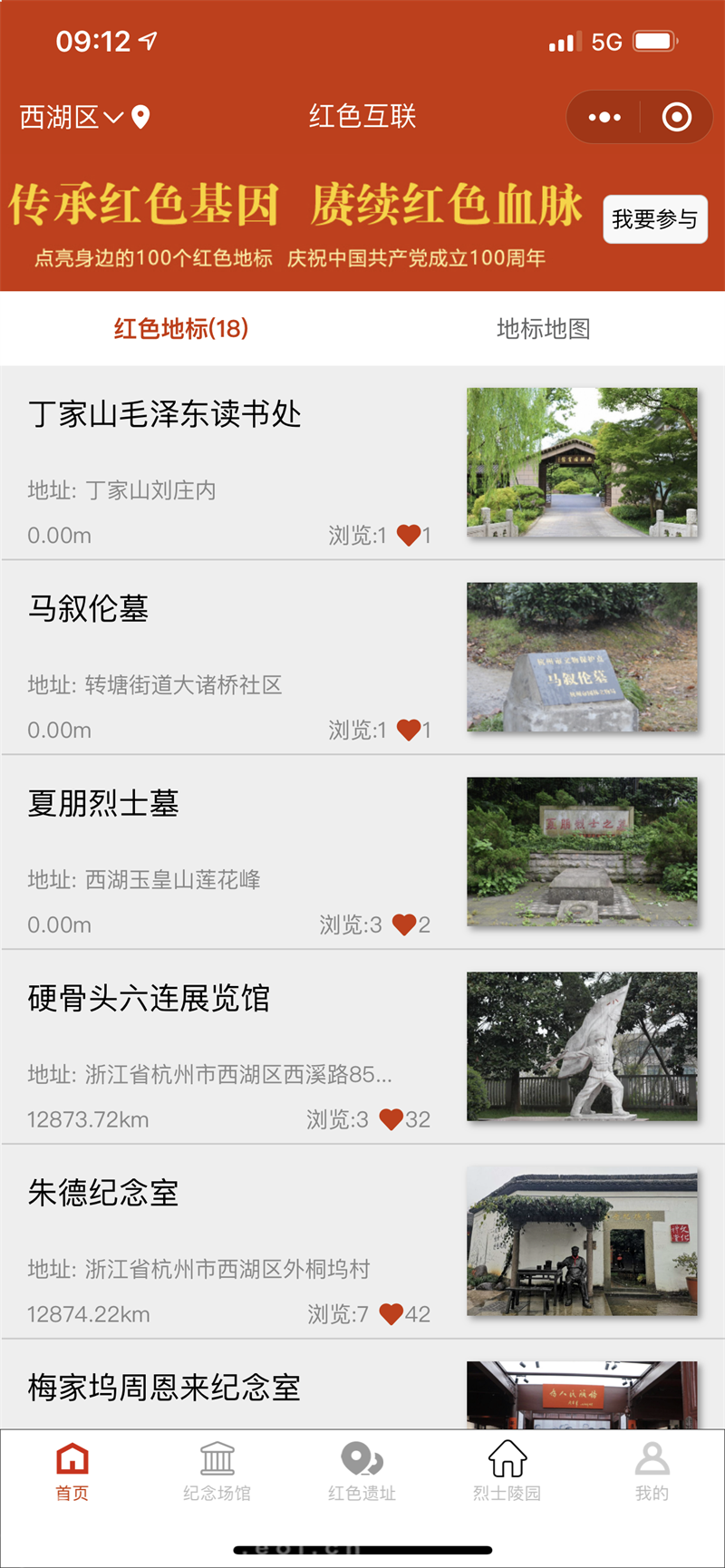Viewport: 725px width, 1568px height.
Task: Switch to the 地标地图 tab
Action: click(x=544, y=328)
